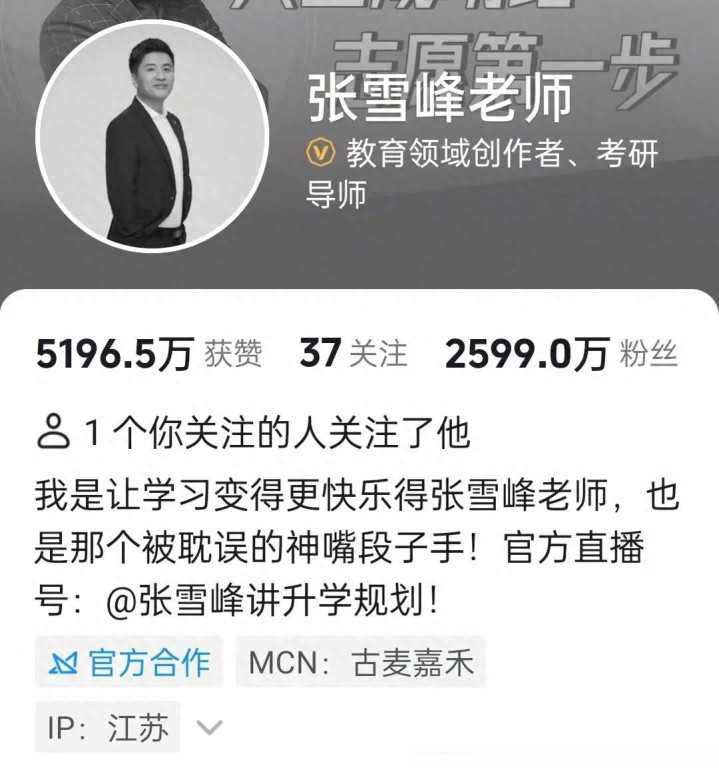This screenshot has height=778, width=719.
Task: View the 5196.5万 获赞 likes count
Action: pyautogui.click(x=149, y=354)
